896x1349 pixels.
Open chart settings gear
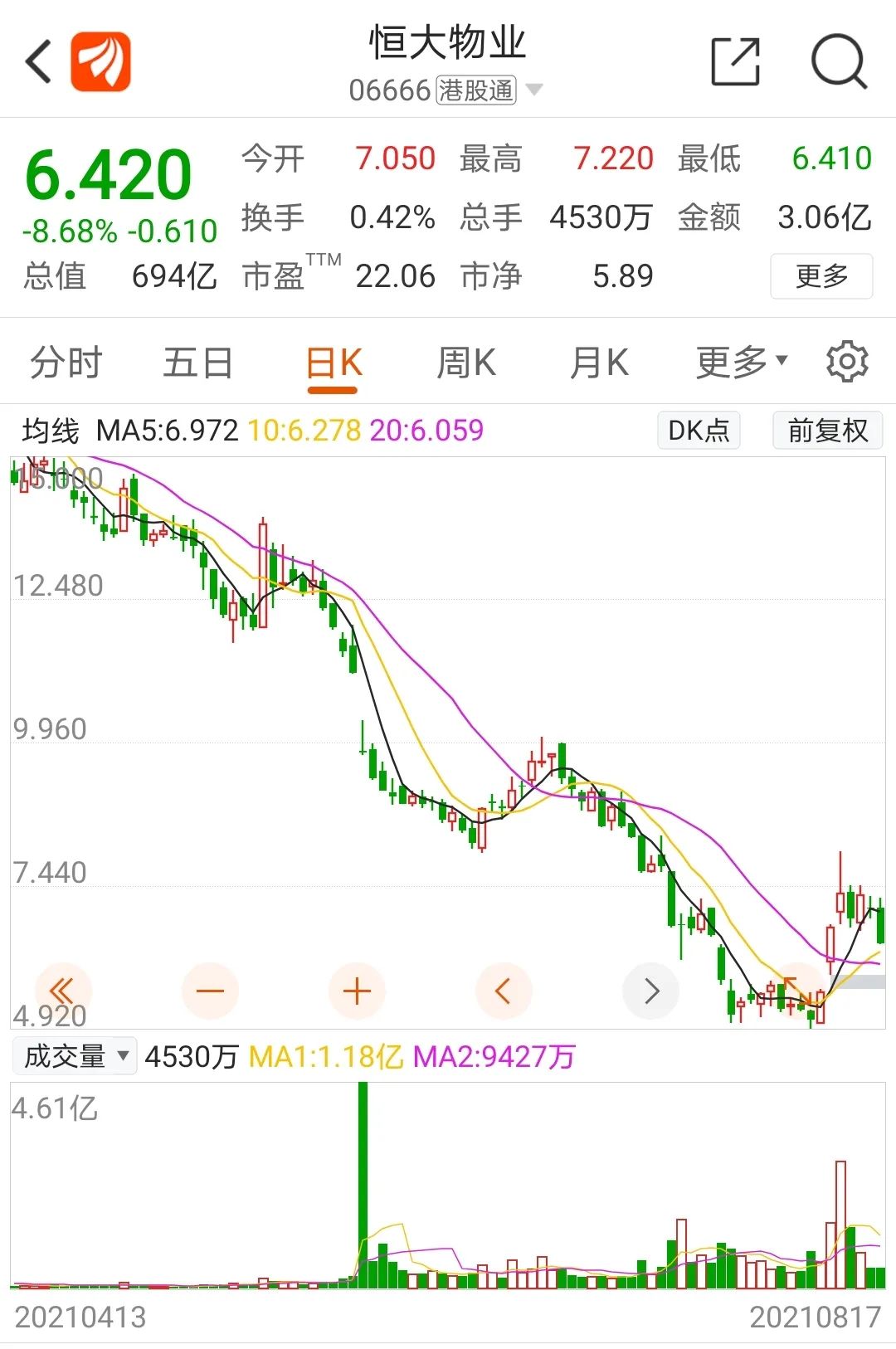click(847, 362)
